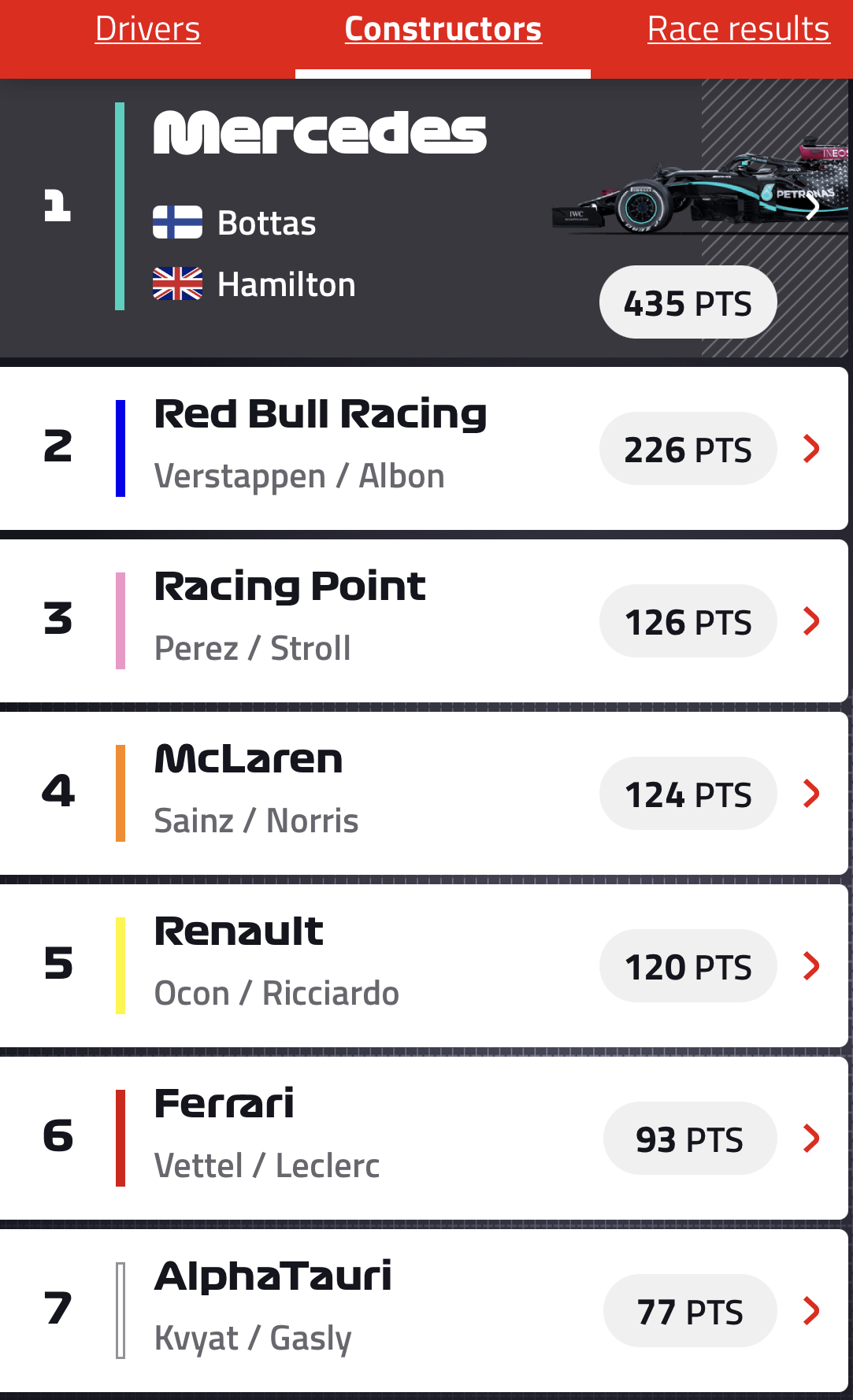View Racing Point team details
This screenshot has height=1400, width=853.
[424, 621]
